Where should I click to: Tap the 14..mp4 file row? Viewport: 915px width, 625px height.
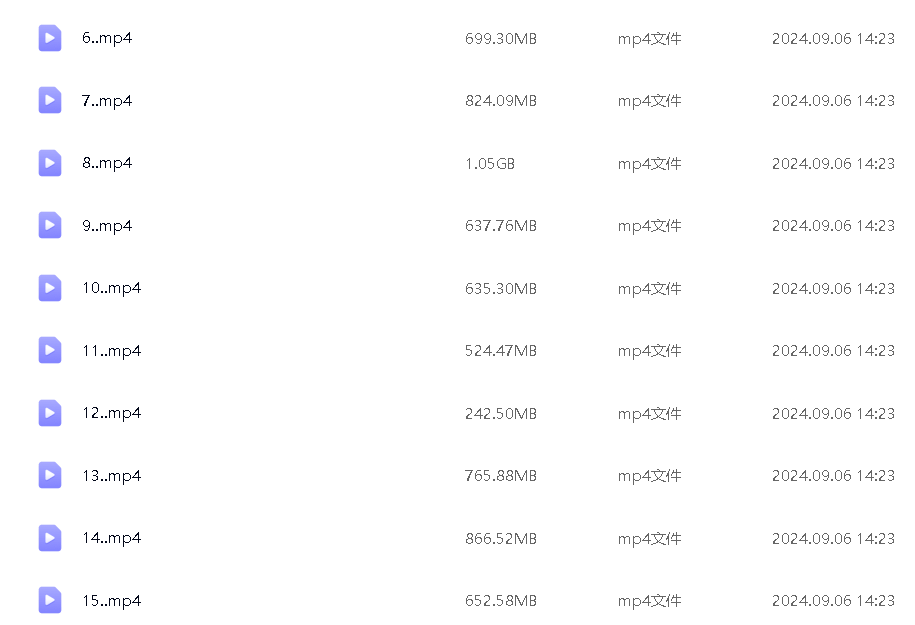pos(111,538)
